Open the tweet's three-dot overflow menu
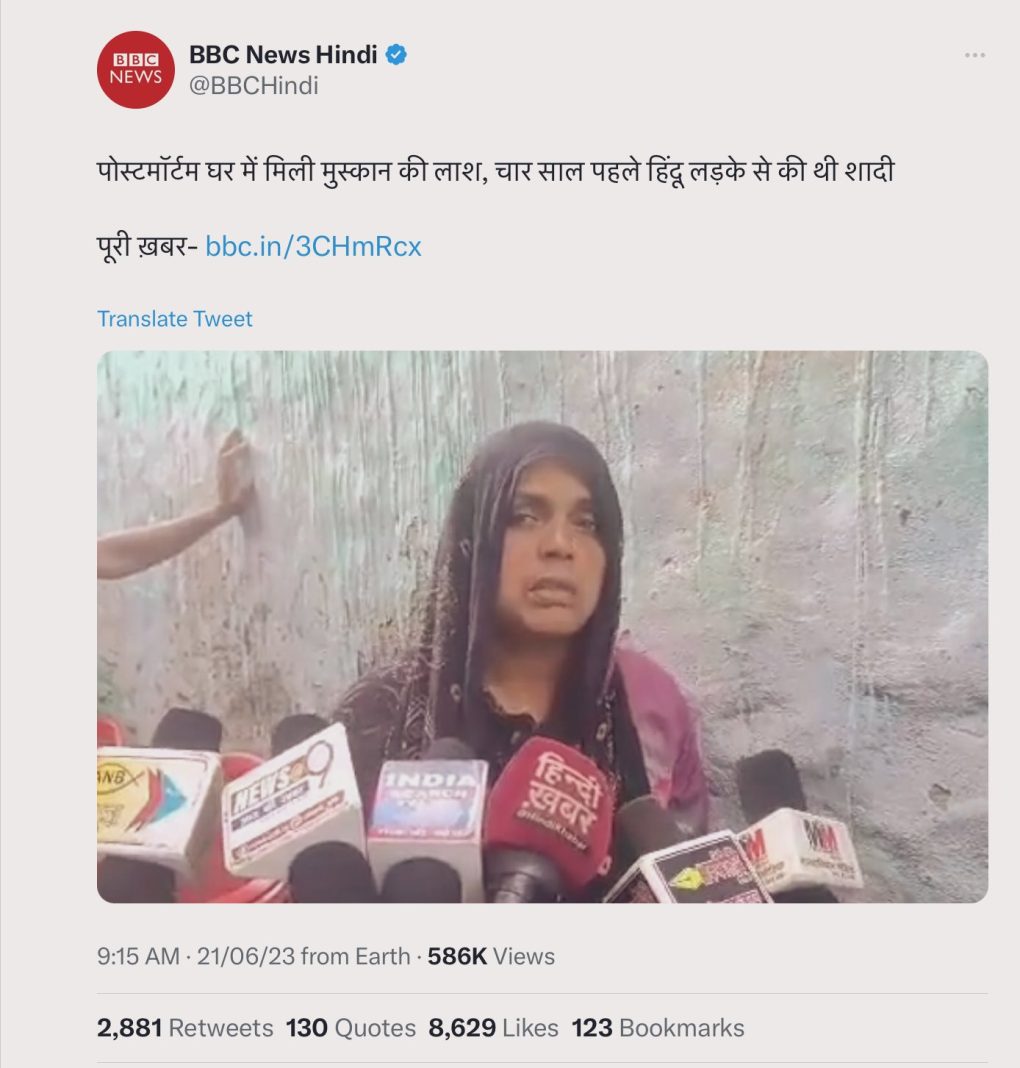The image size is (1020, 1068). tap(974, 55)
